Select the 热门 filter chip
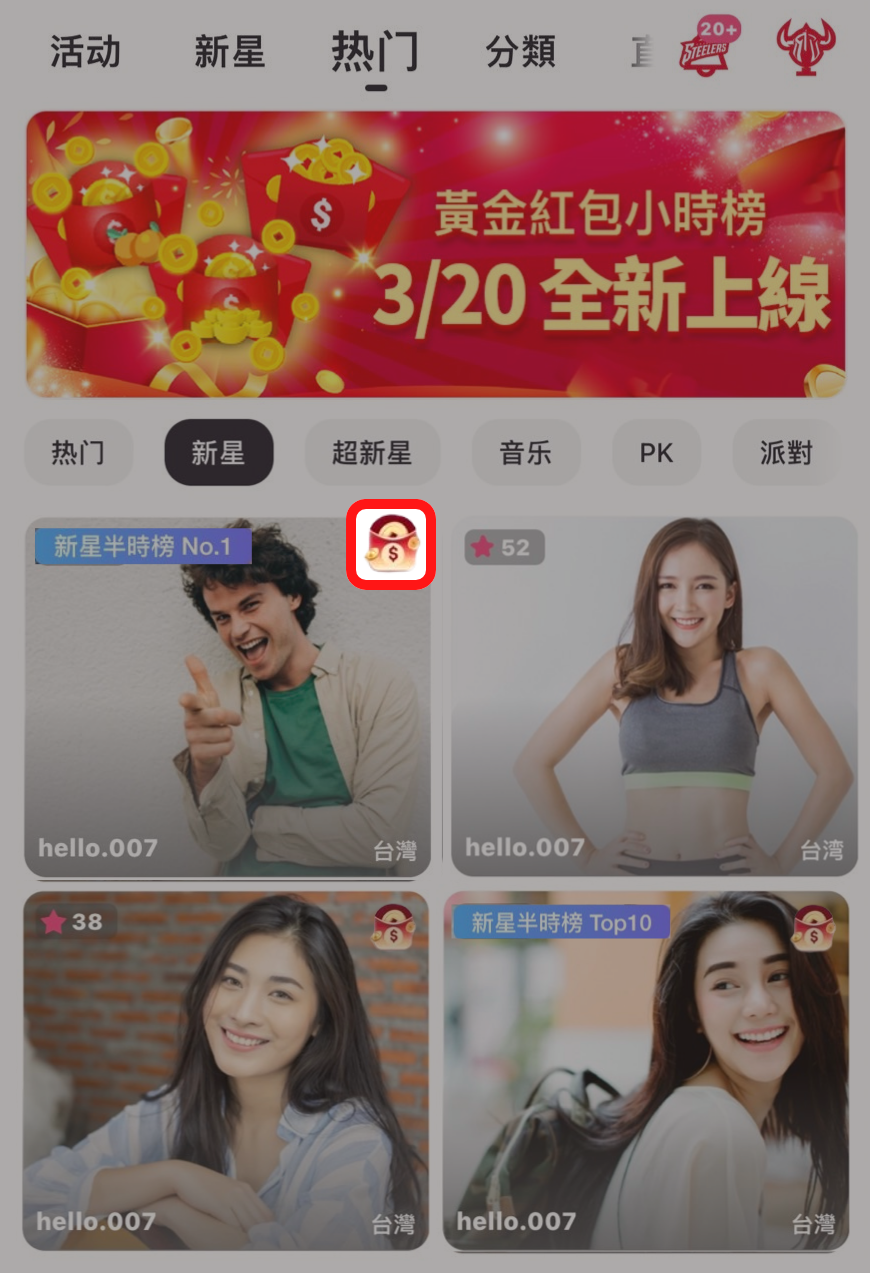870x1273 pixels. click(78, 453)
